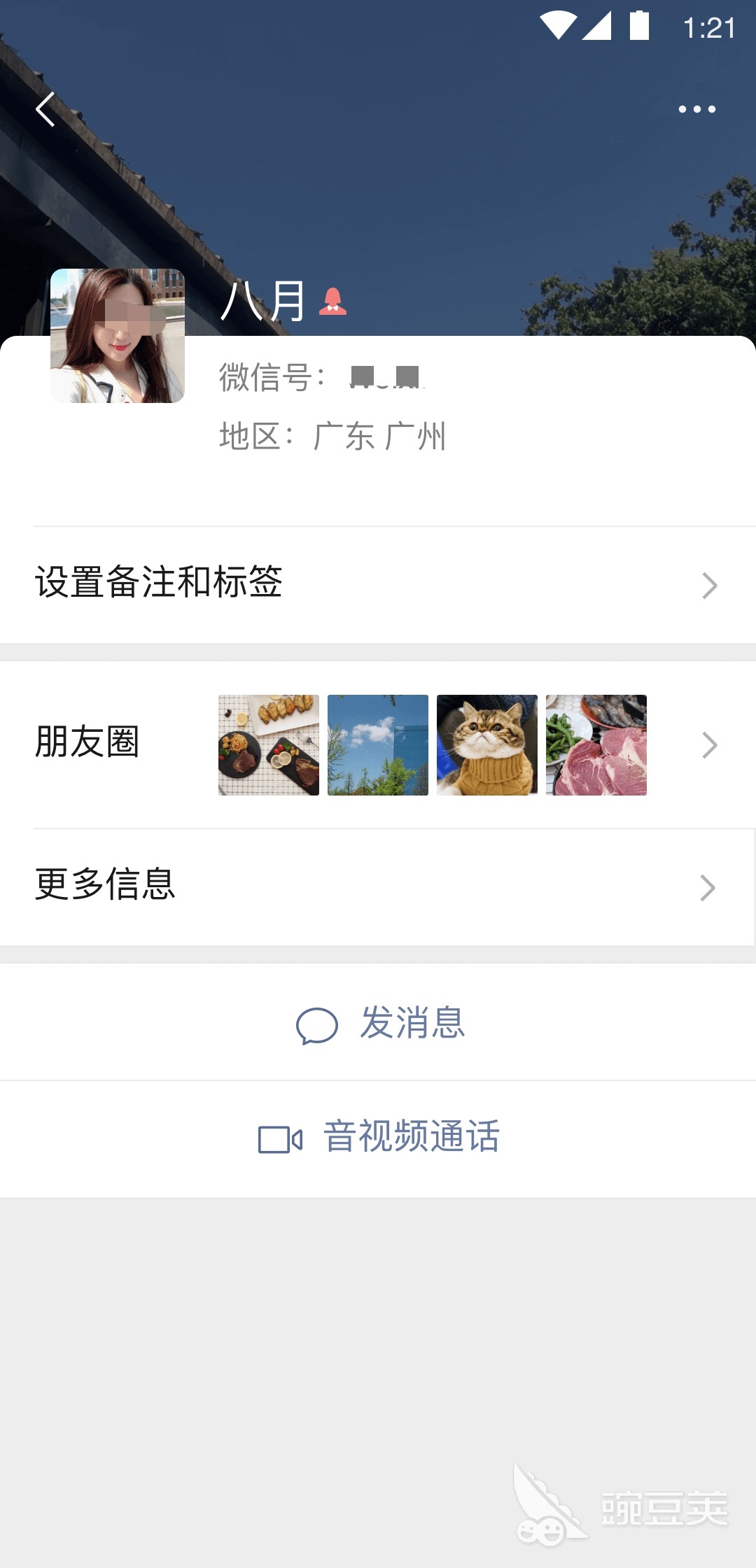Image resolution: width=756 pixels, height=1568 pixels.
Task: Click the video camera icon beside 音视频通话
Action: [x=279, y=1138]
